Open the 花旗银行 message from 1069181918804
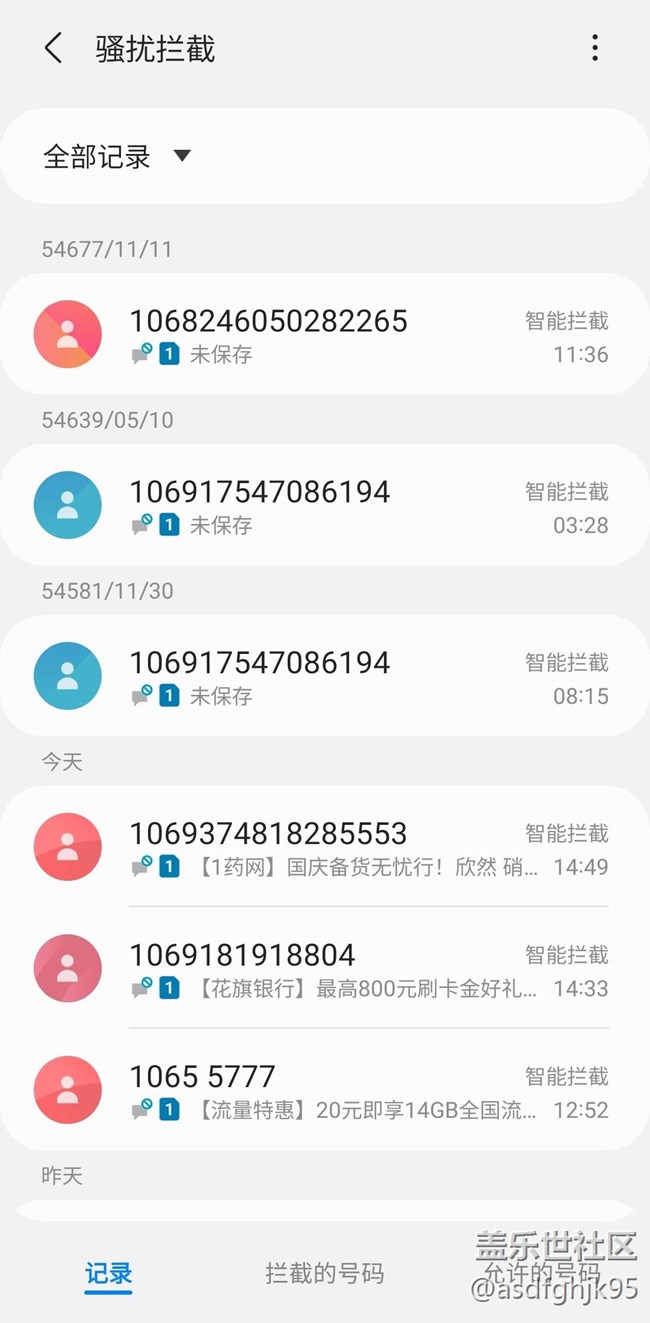The height and width of the screenshot is (1323, 650). tap(325, 968)
